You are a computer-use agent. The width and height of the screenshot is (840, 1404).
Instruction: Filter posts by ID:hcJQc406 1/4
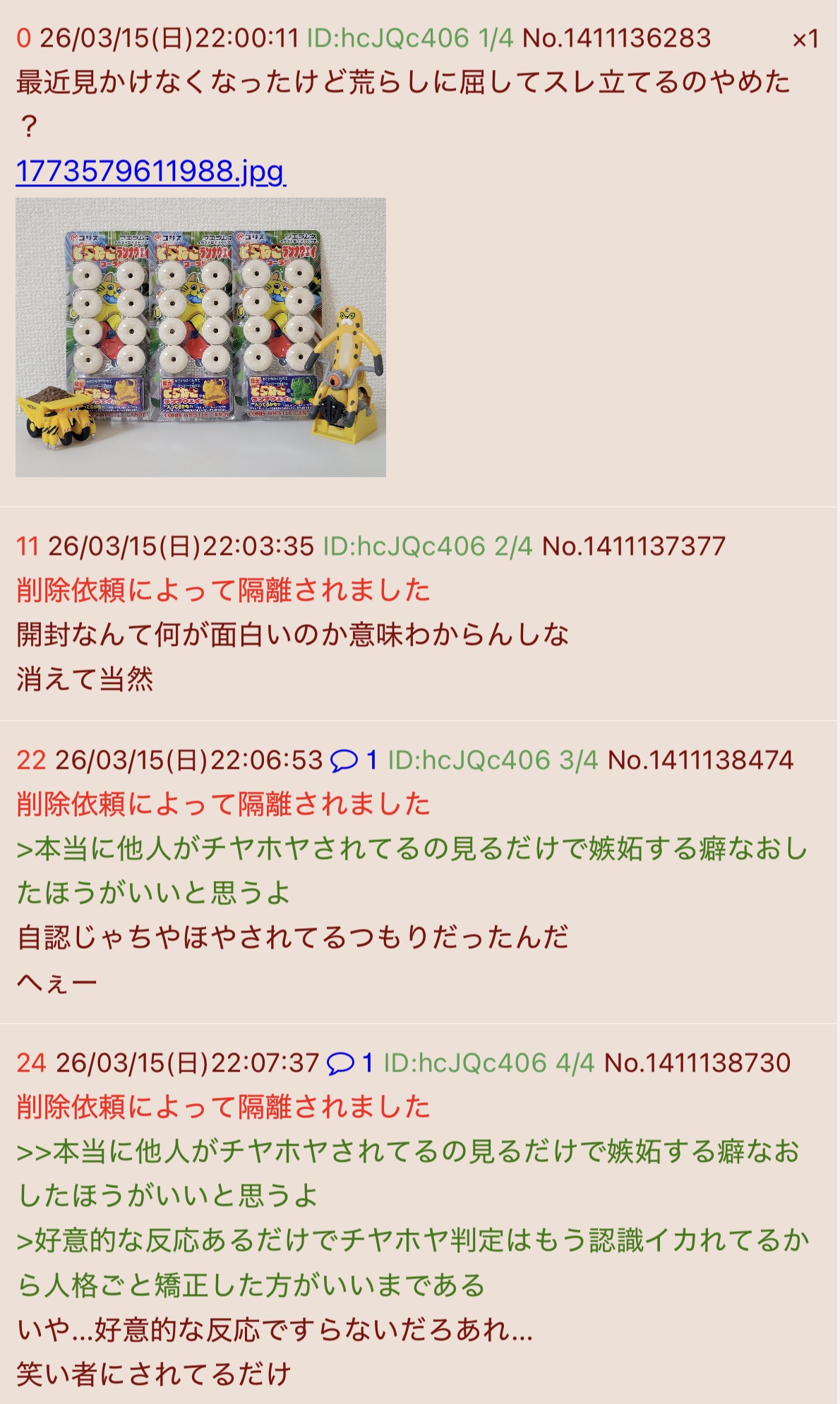point(409,38)
